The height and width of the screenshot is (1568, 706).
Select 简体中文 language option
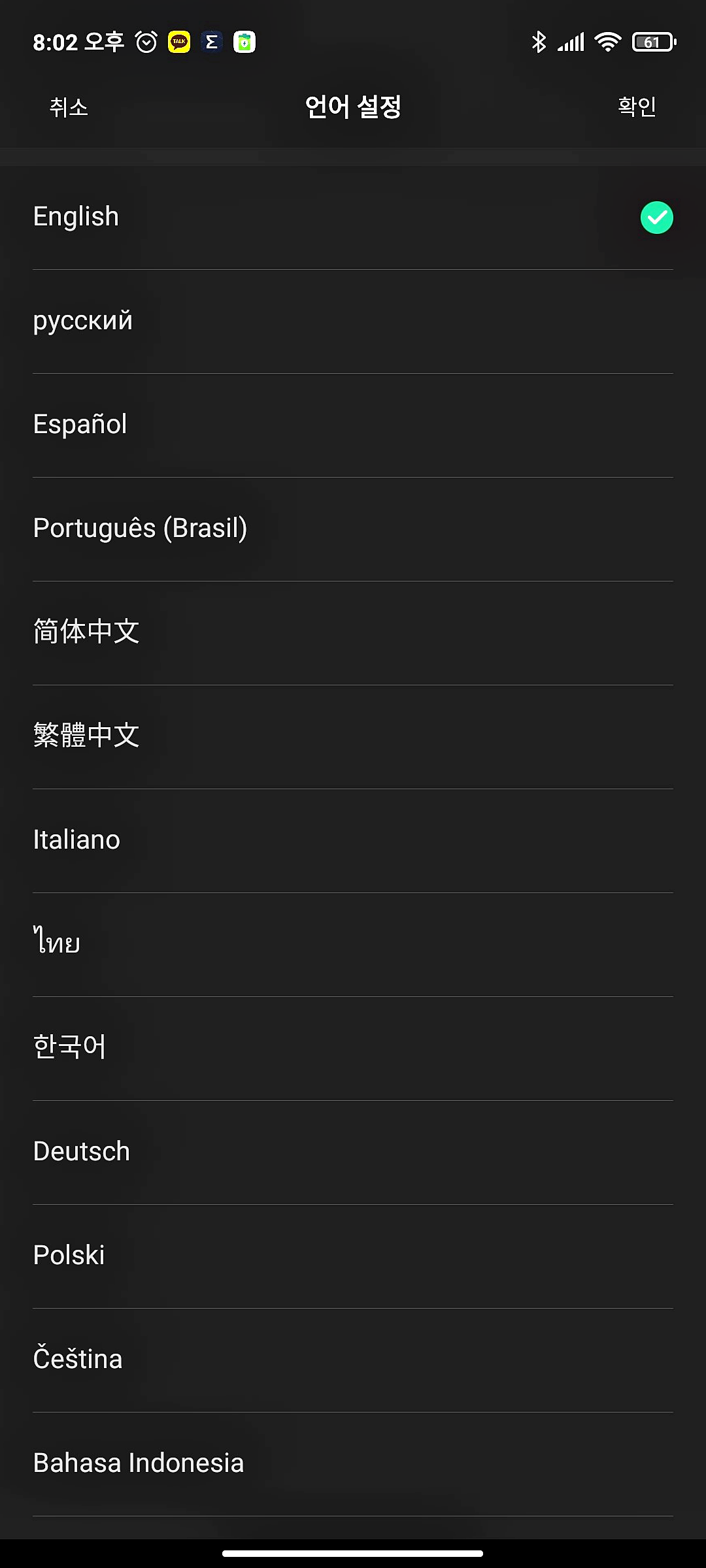point(86,632)
